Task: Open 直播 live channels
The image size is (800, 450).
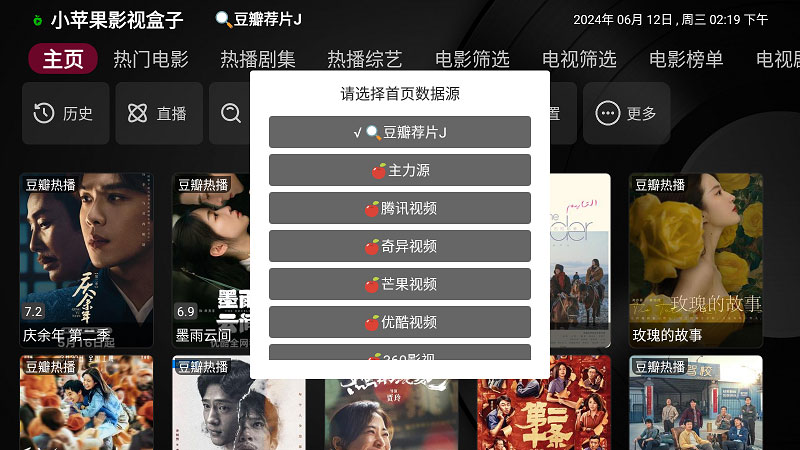Action: click(159, 113)
